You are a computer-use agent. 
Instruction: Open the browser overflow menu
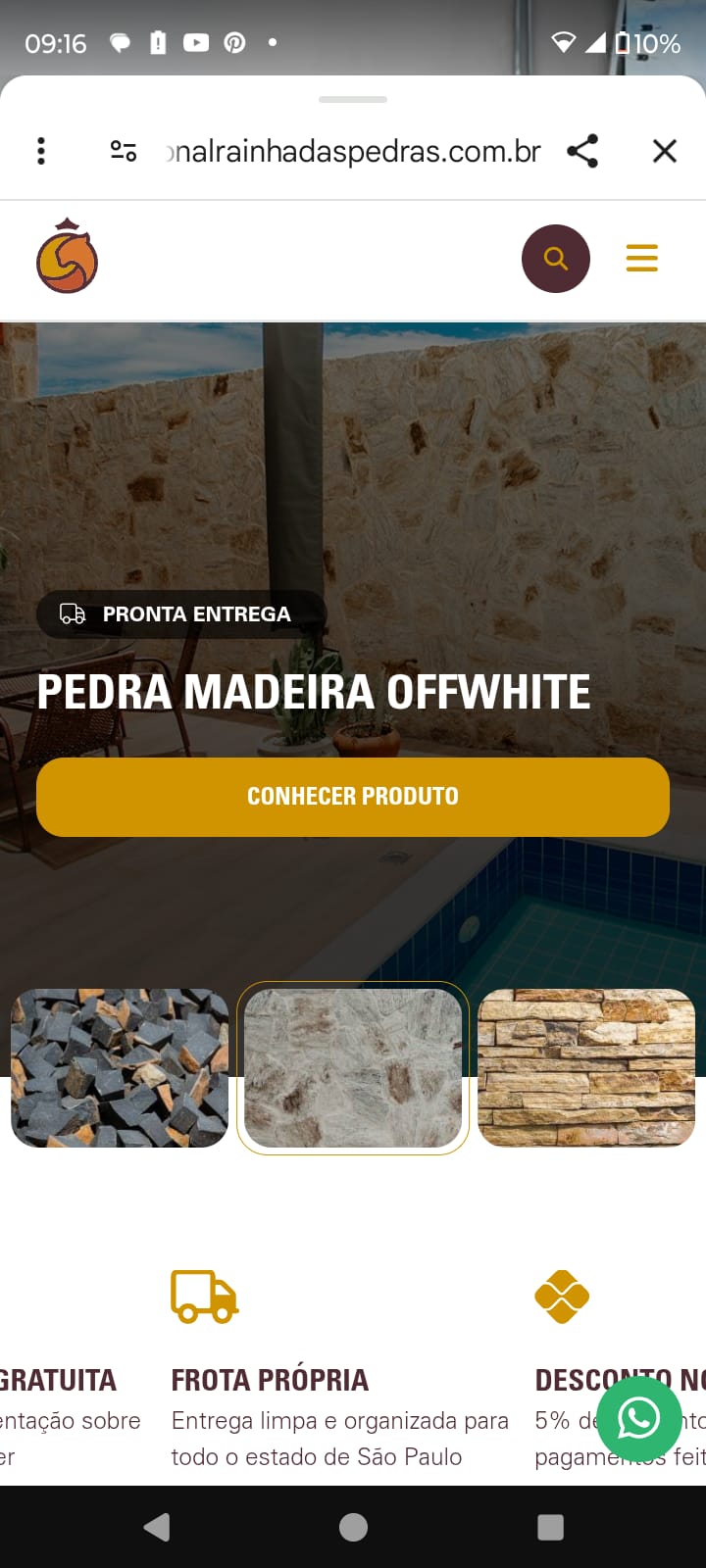click(x=41, y=151)
